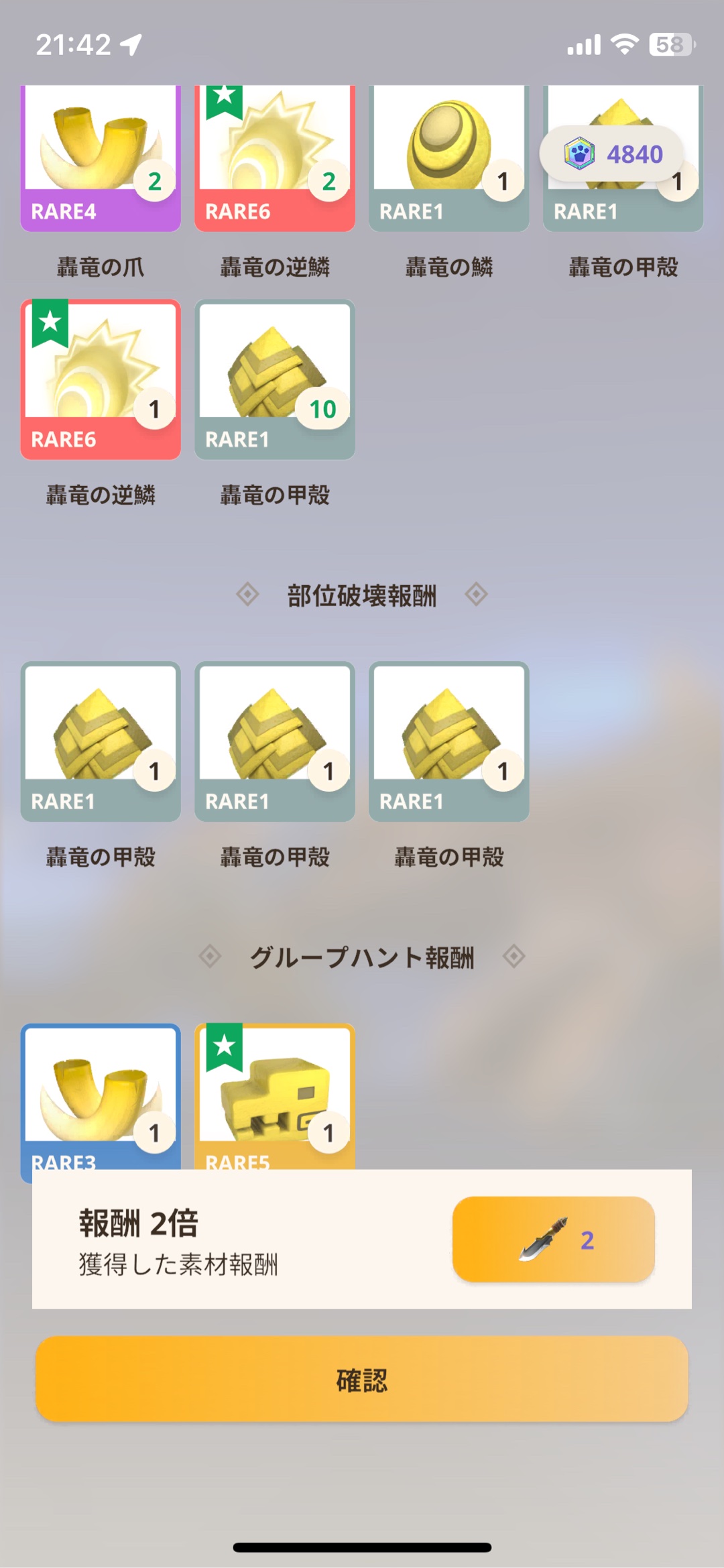Select the RARE4 轟竜の爪 item card

[x=101, y=158]
